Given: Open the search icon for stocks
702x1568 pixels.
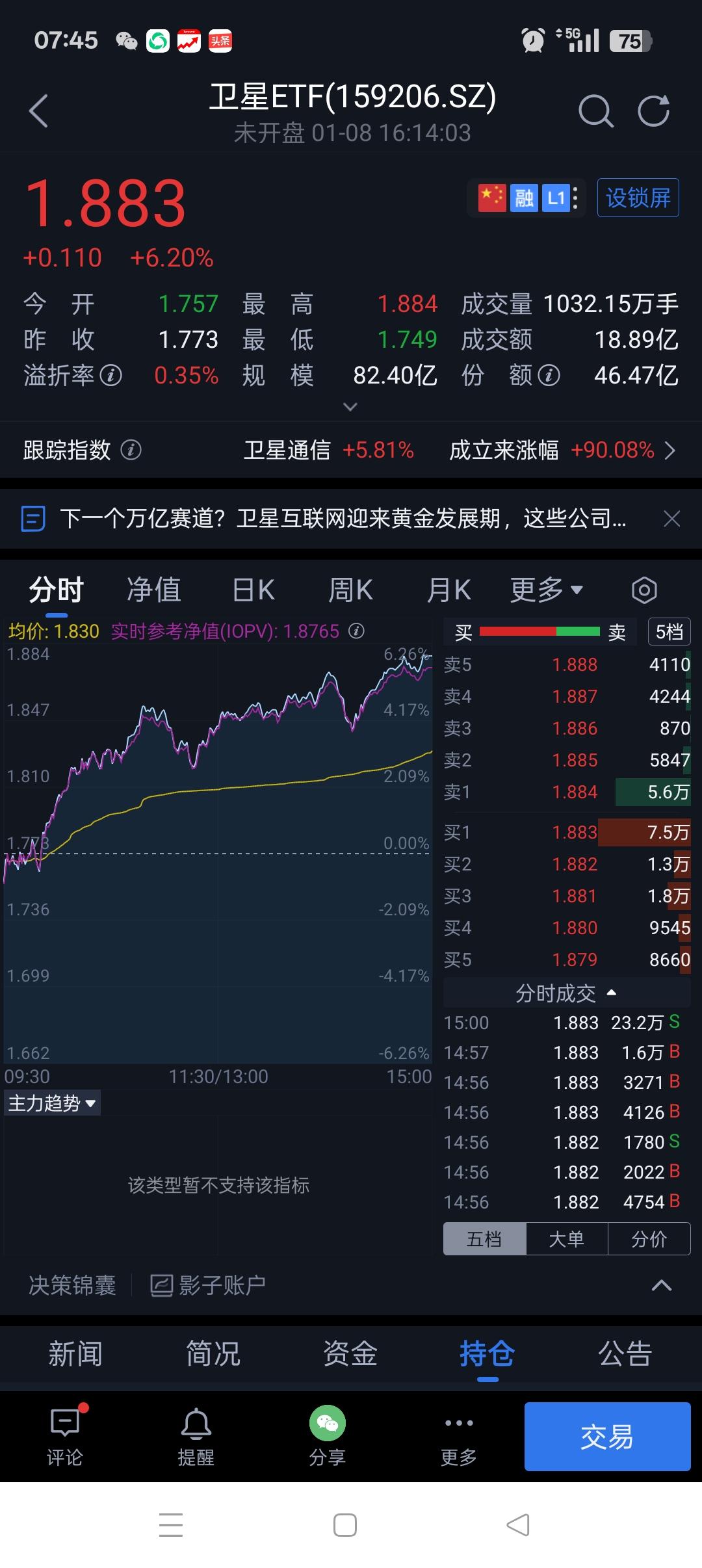Looking at the screenshot, I should 595,111.
